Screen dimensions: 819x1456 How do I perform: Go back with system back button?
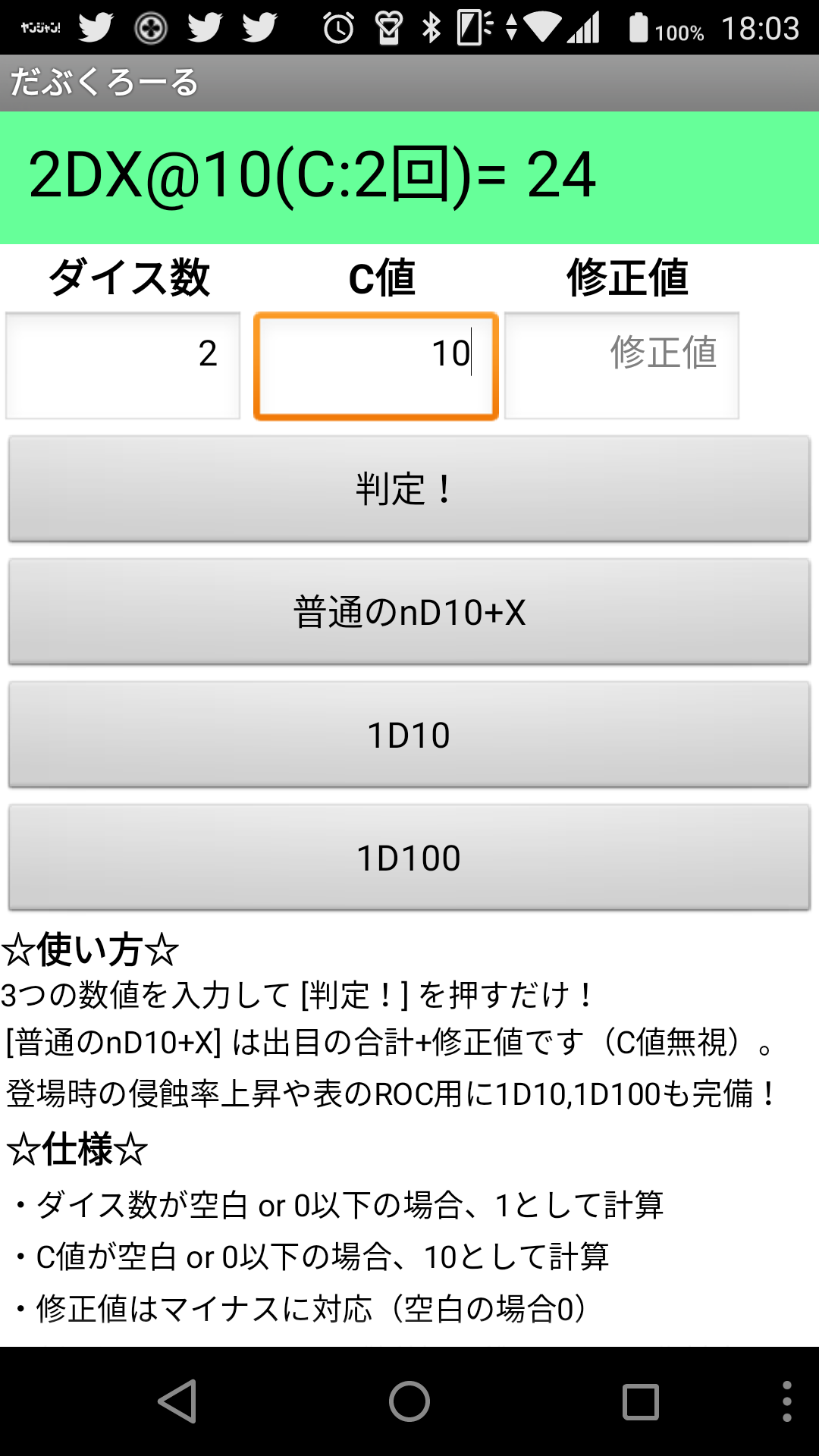178,1401
